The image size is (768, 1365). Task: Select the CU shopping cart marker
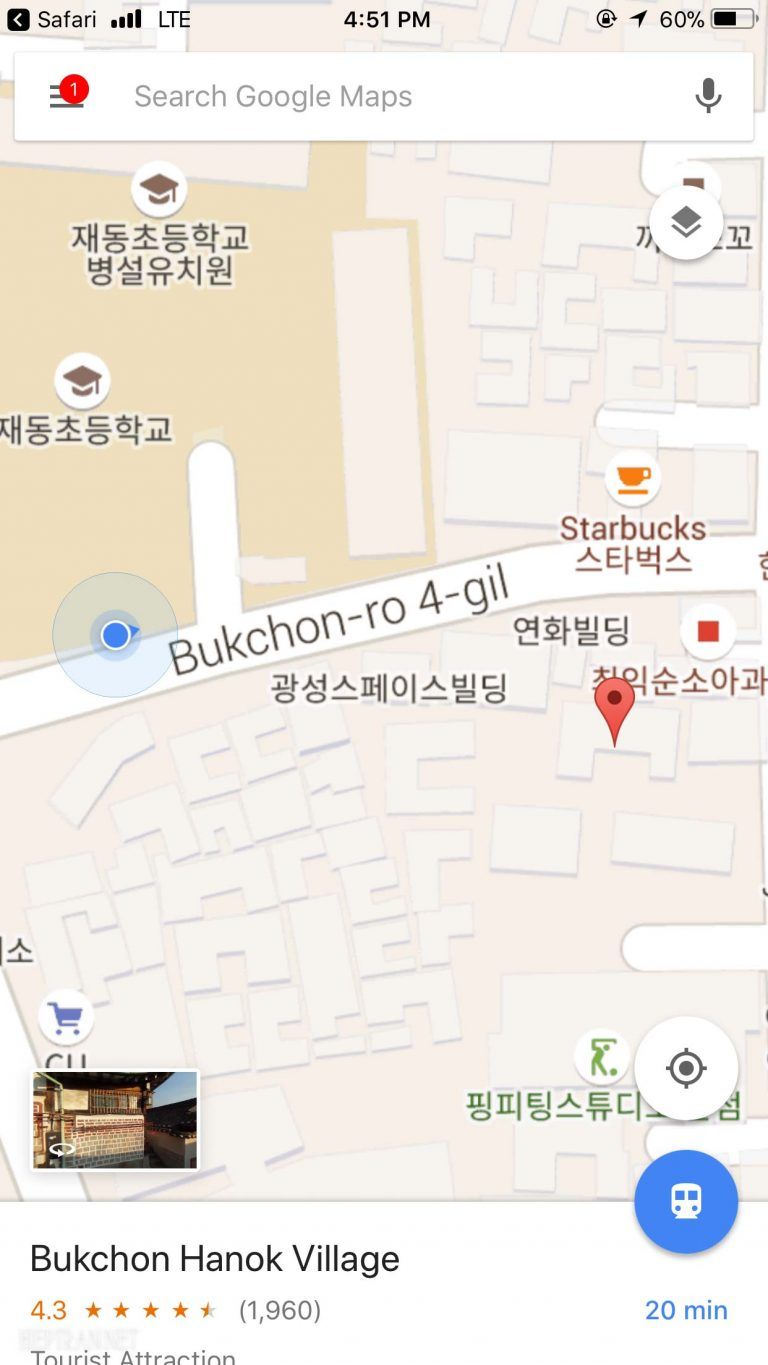(x=66, y=1019)
